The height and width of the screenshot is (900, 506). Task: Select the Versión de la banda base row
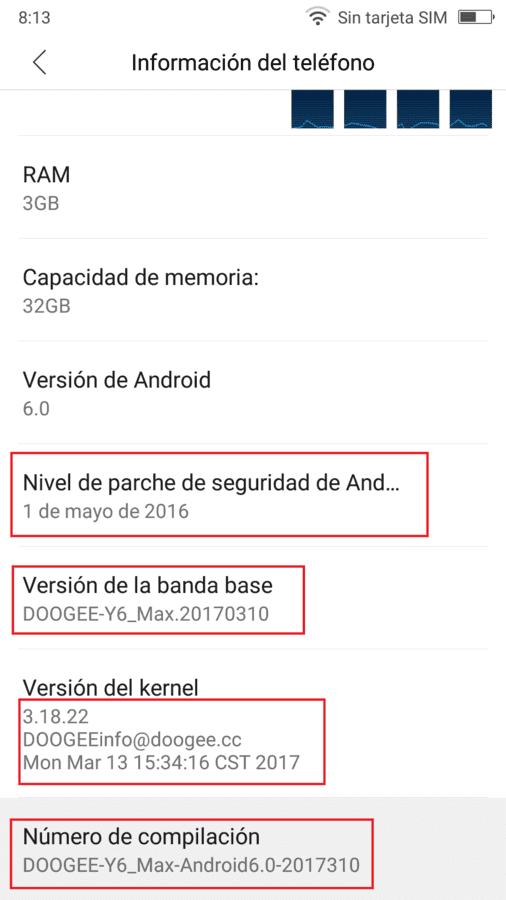click(253, 598)
